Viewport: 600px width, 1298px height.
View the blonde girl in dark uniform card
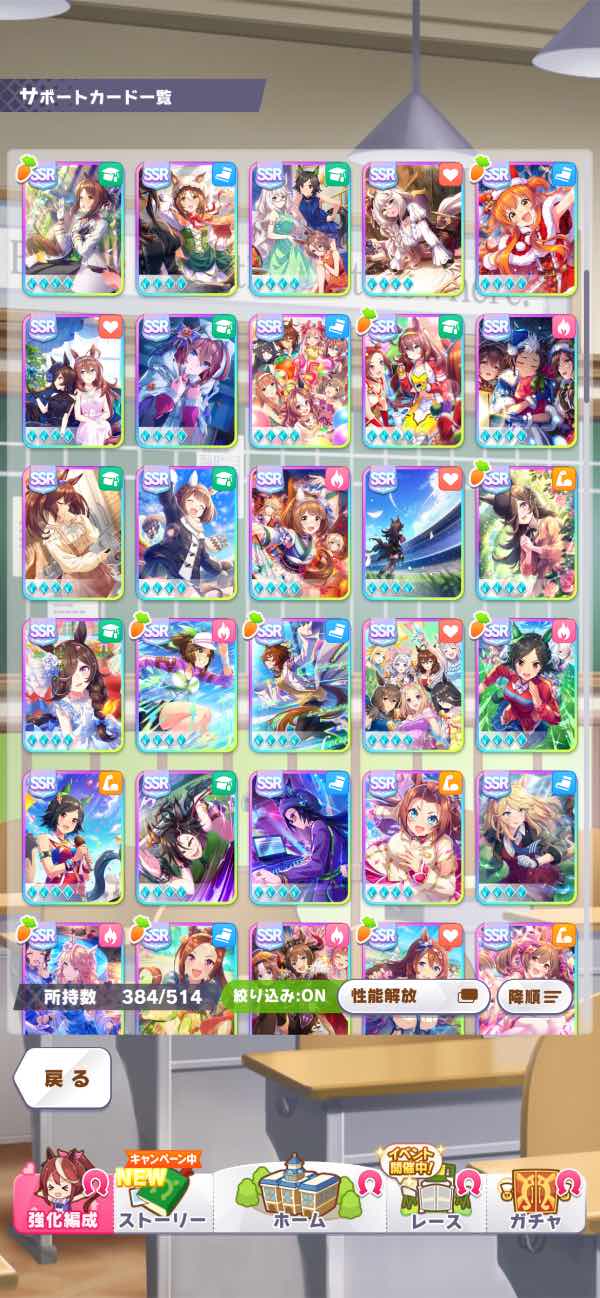[x=526, y=837]
